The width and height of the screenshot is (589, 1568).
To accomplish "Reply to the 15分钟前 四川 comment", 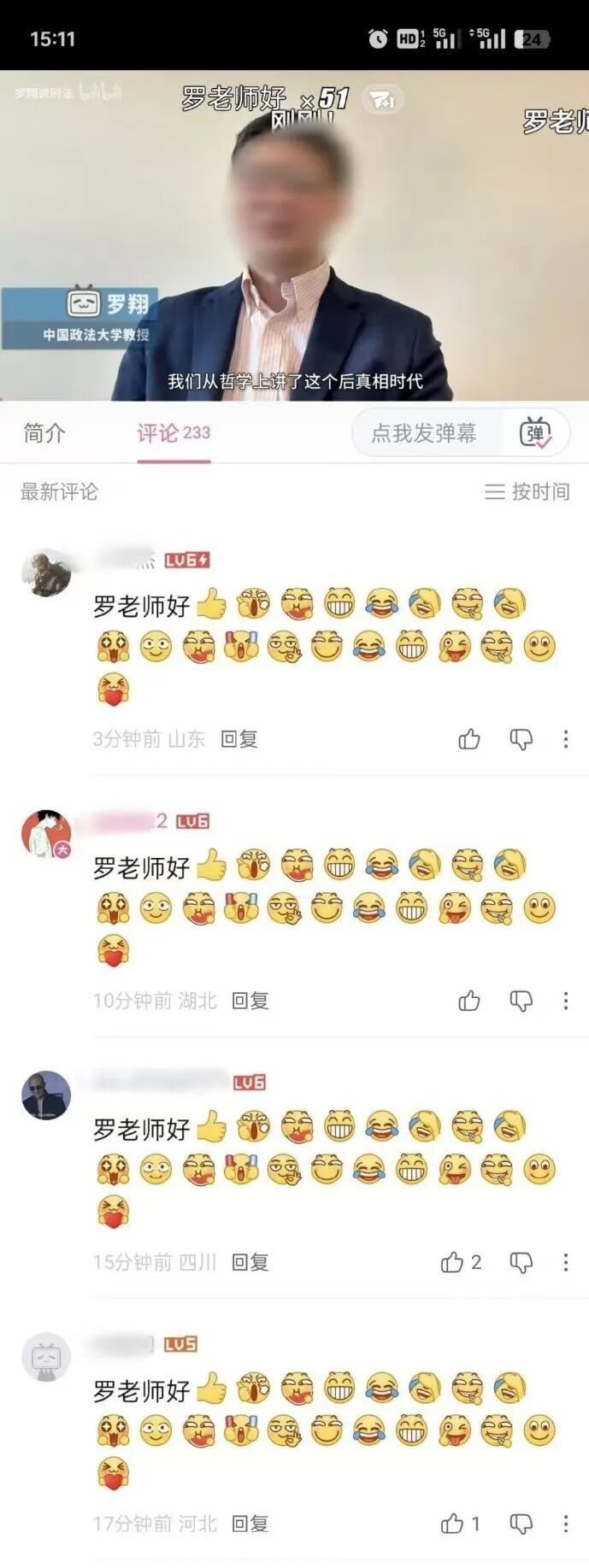I will point(250,1262).
